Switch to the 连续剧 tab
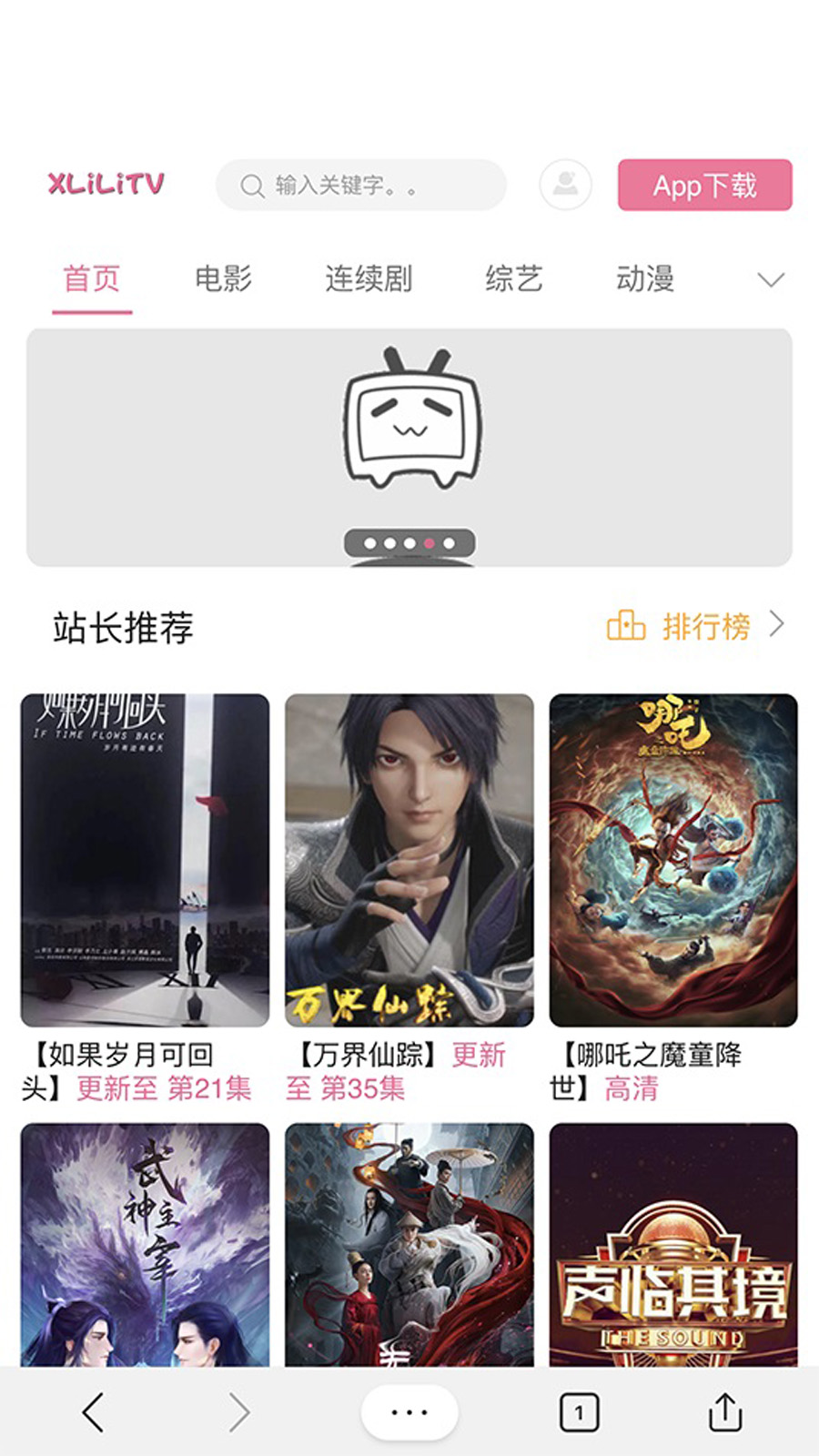Screen dimensions: 819x1456 (x=369, y=278)
